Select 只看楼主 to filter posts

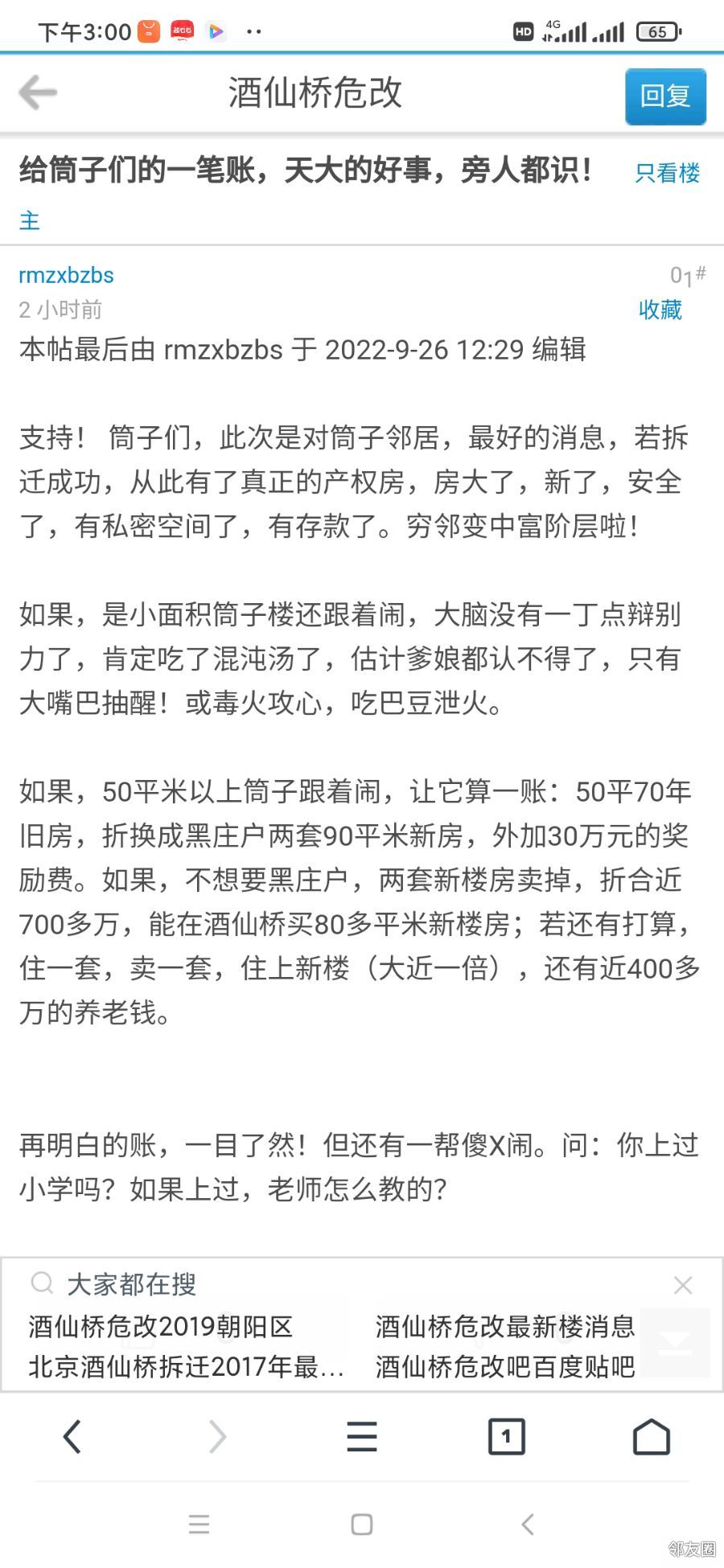pyautogui.click(x=667, y=173)
